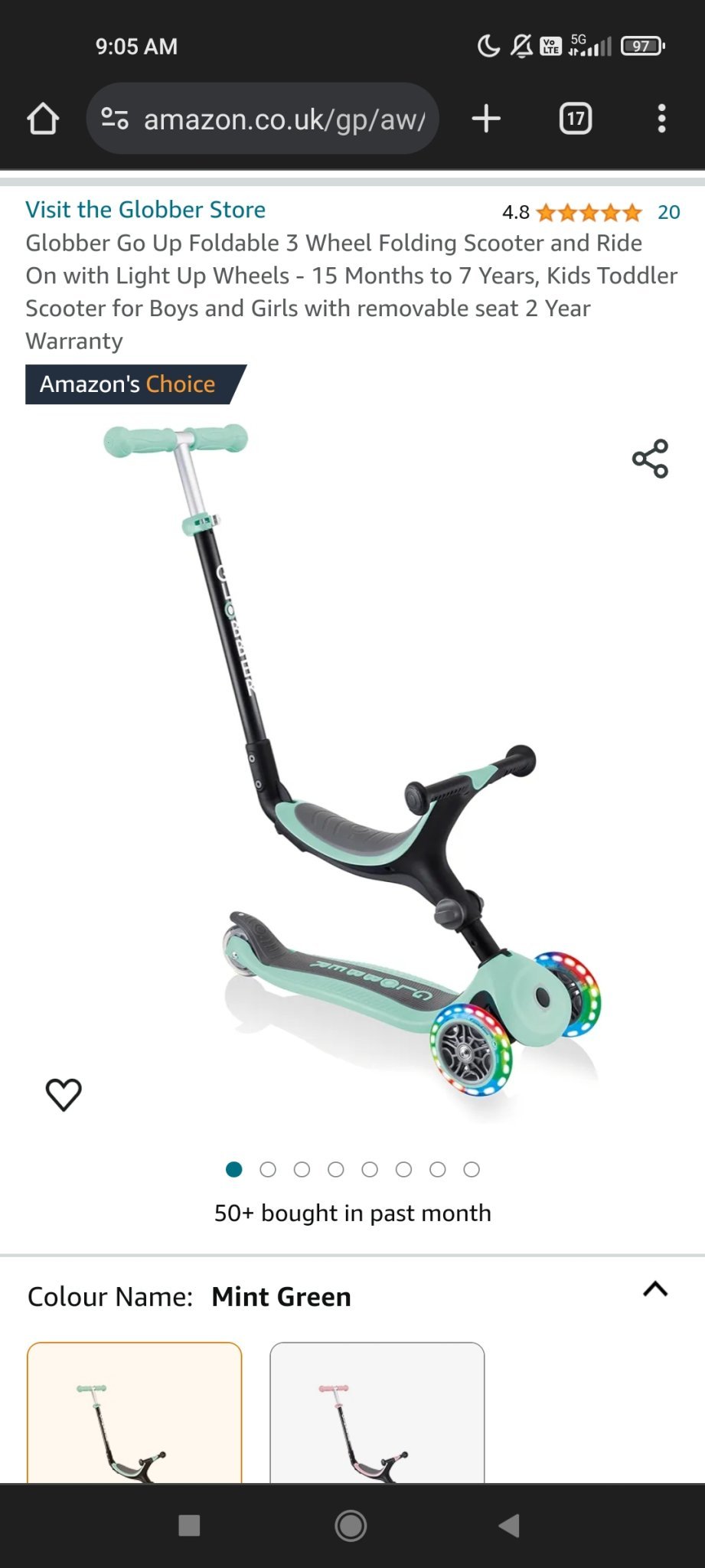Share this scooter product
The image size is (705, 1568).
pyautogui.click(x=650, y=459)
